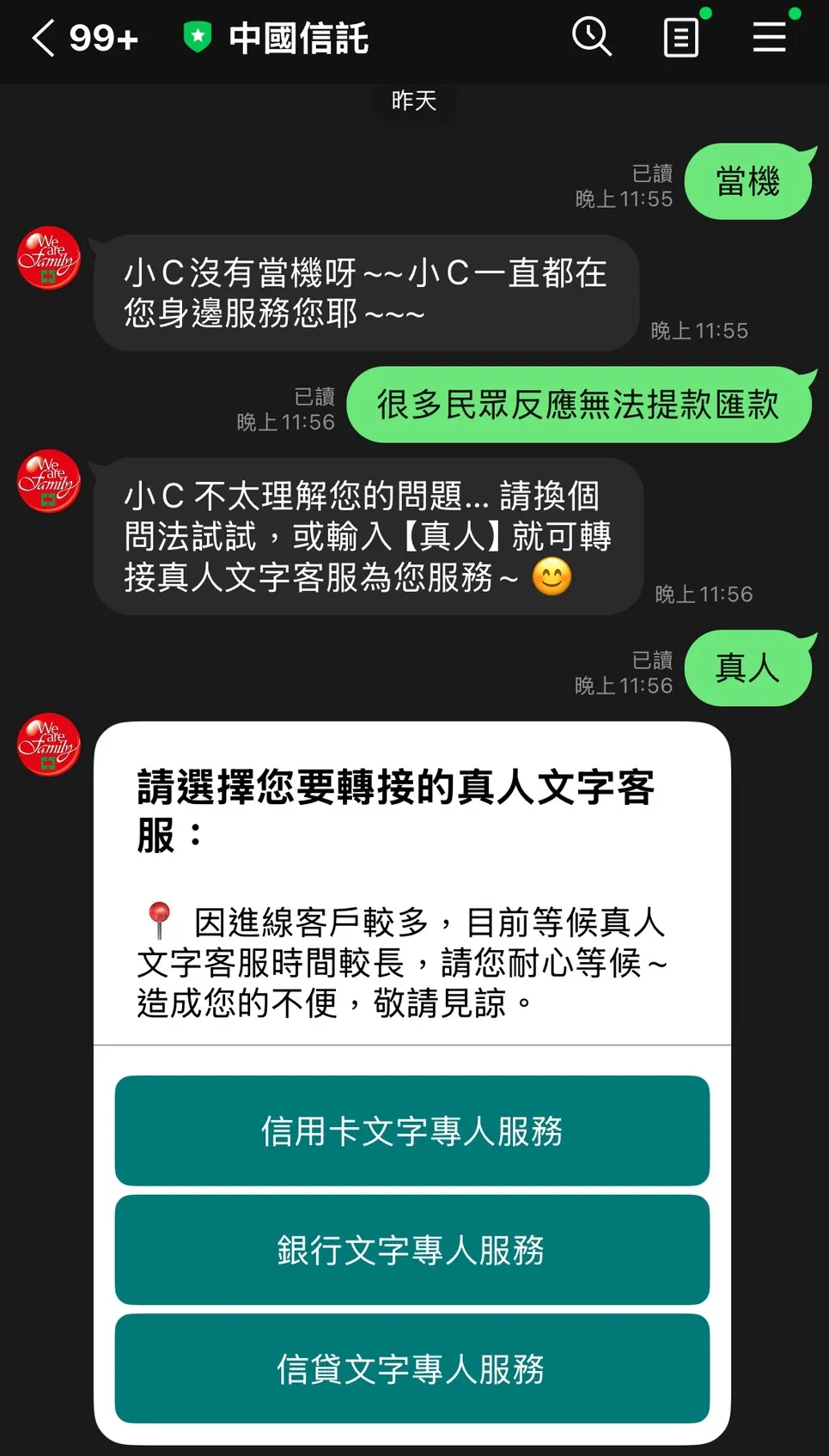Open the chat search magnifier icon
829x1456 pixels.
click(x=592, y=38)
